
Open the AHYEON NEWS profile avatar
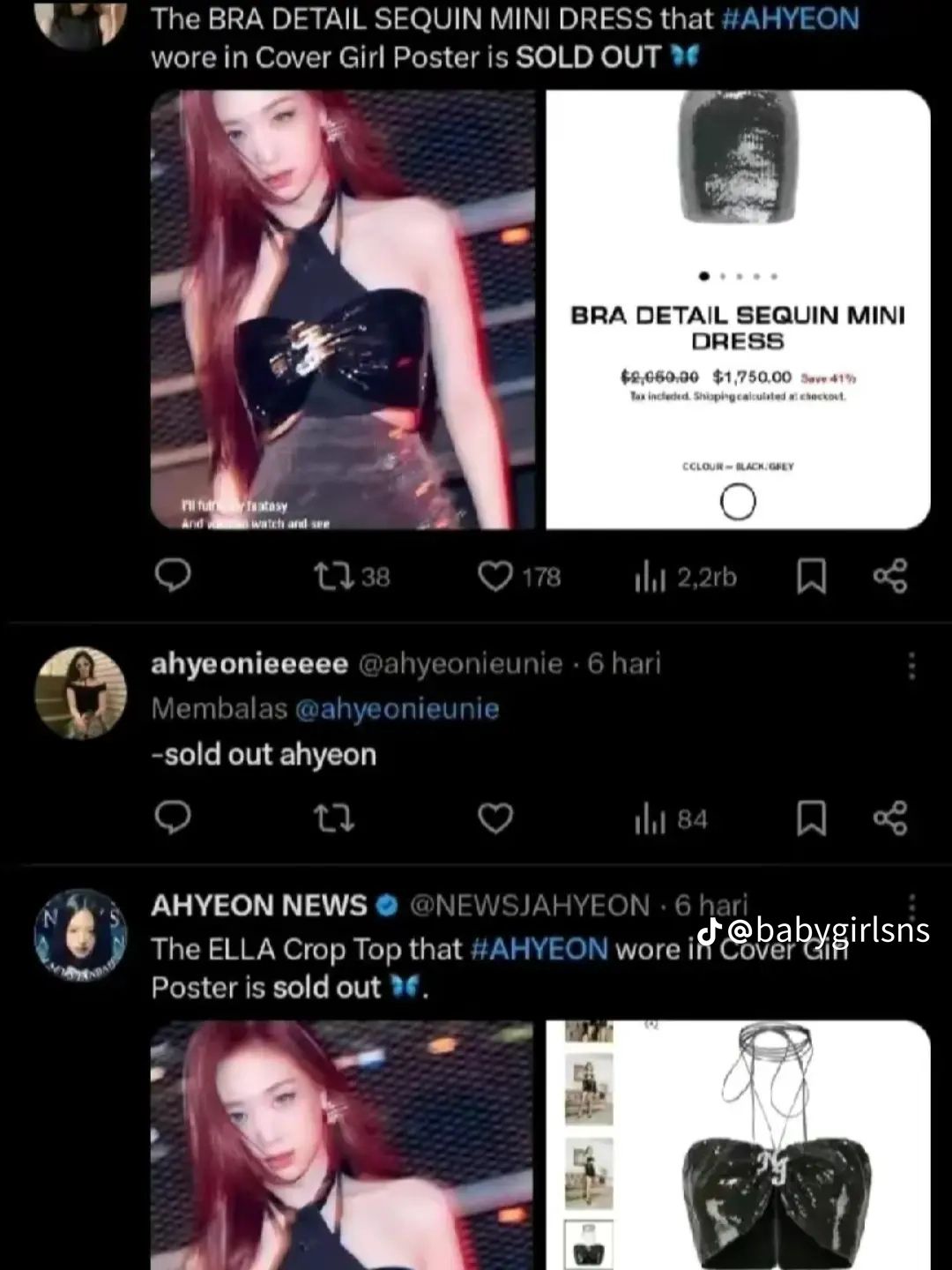80,935
